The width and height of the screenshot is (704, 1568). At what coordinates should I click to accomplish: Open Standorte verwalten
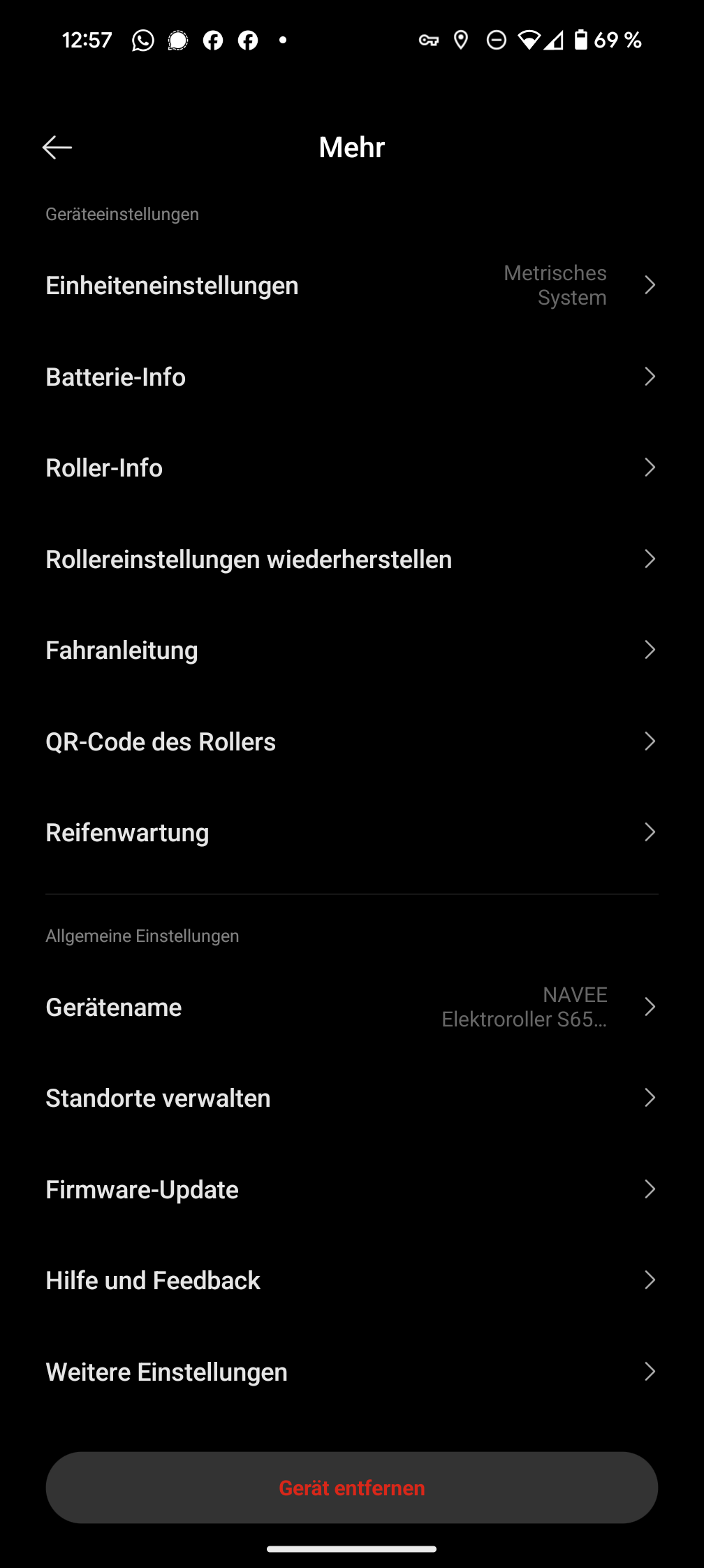tap(352, 1098)
